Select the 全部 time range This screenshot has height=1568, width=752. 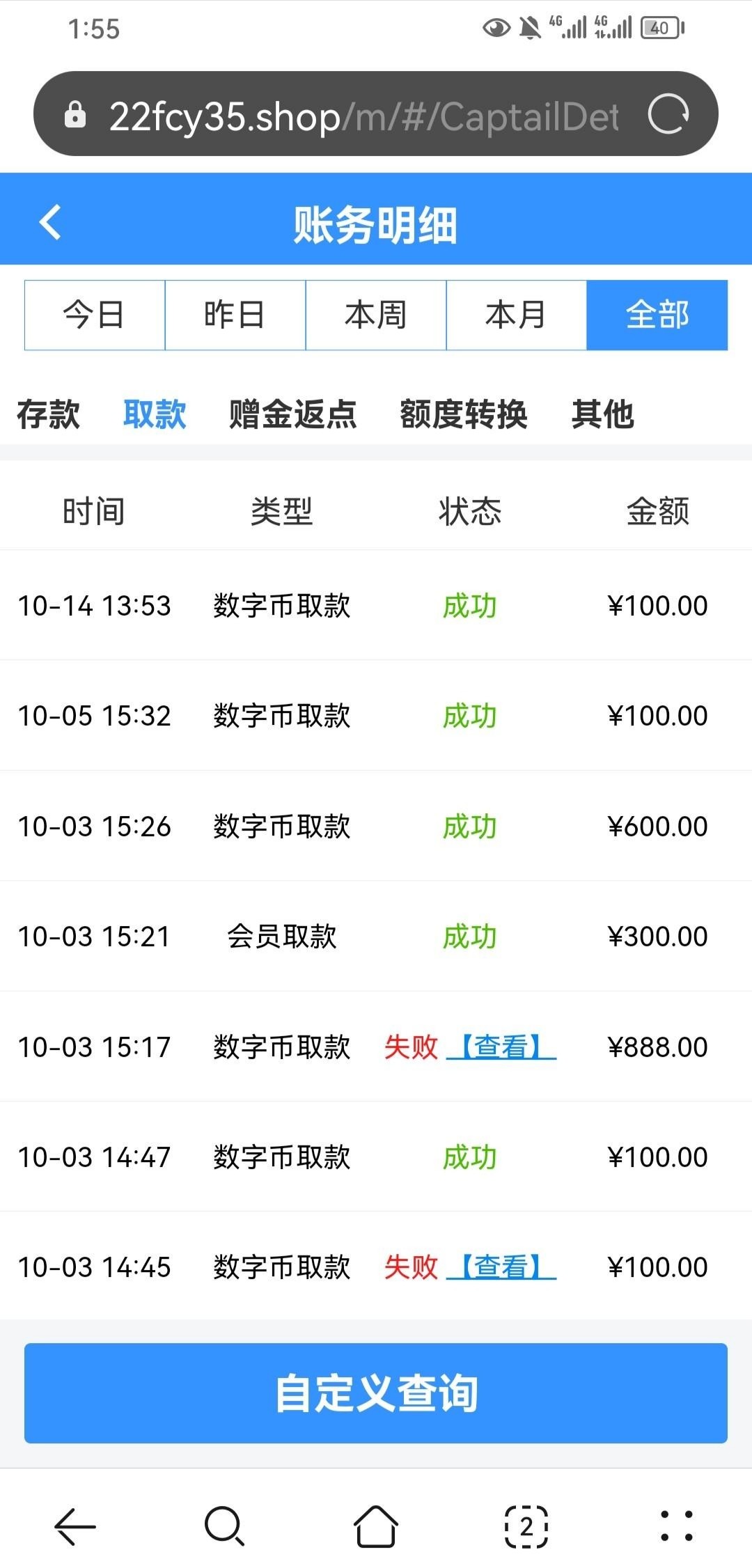click(x=657, y=315)
